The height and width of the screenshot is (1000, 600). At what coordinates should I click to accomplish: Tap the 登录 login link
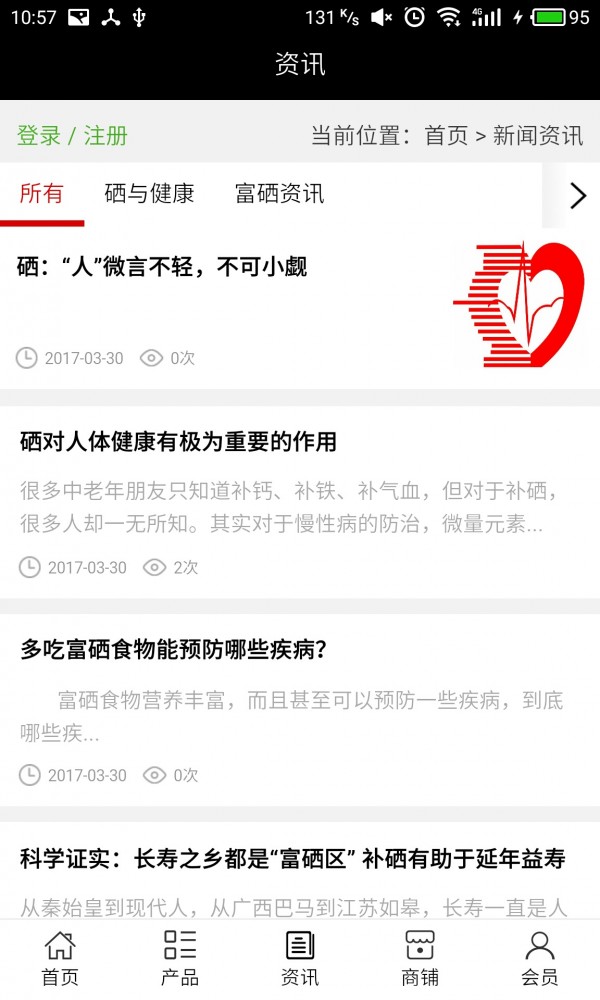click(x=39, y=136)
